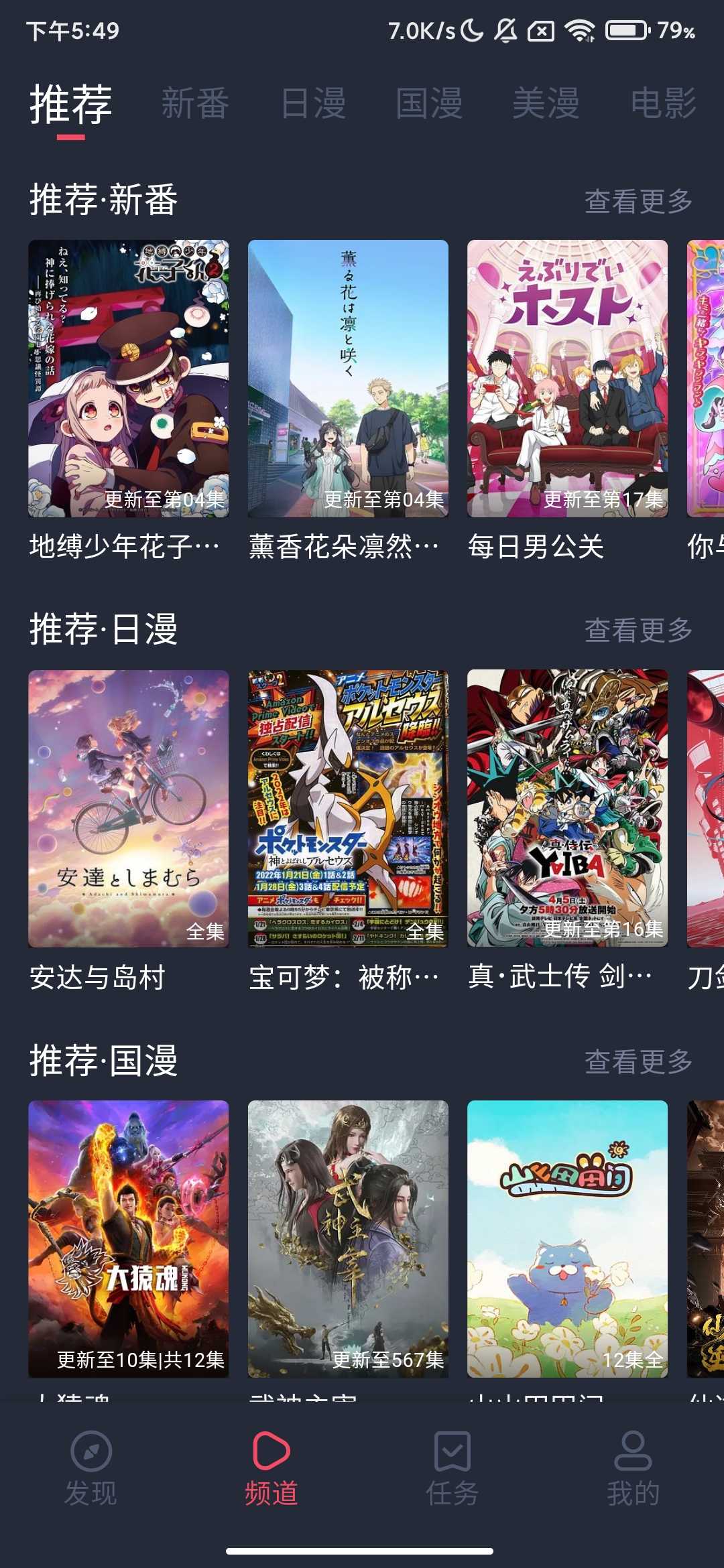Switch to the 电影 tab
This screenshot has height=1568, width=724.
pos(662,102)
